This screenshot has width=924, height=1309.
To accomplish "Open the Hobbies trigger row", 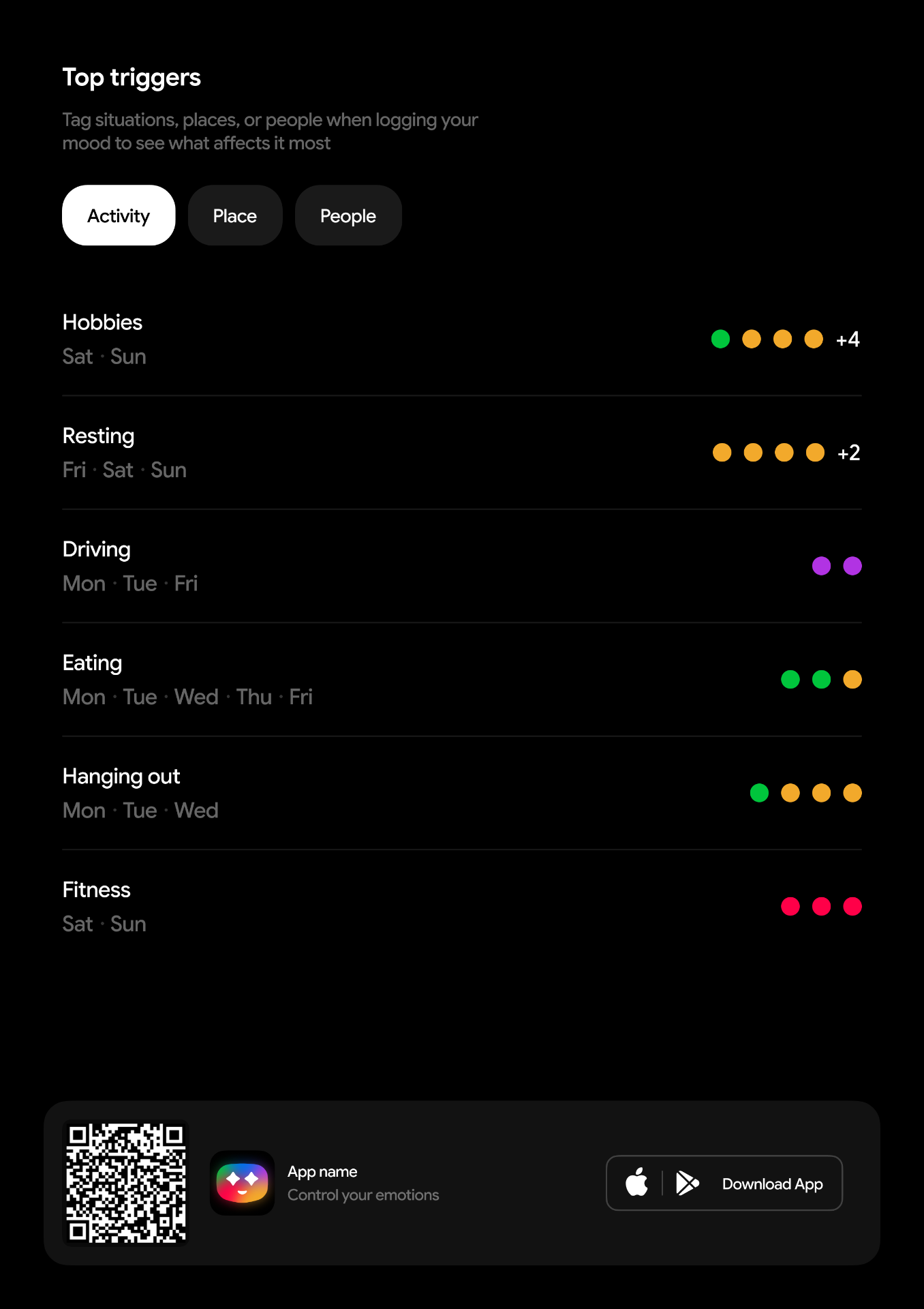I will coord(461,339).
